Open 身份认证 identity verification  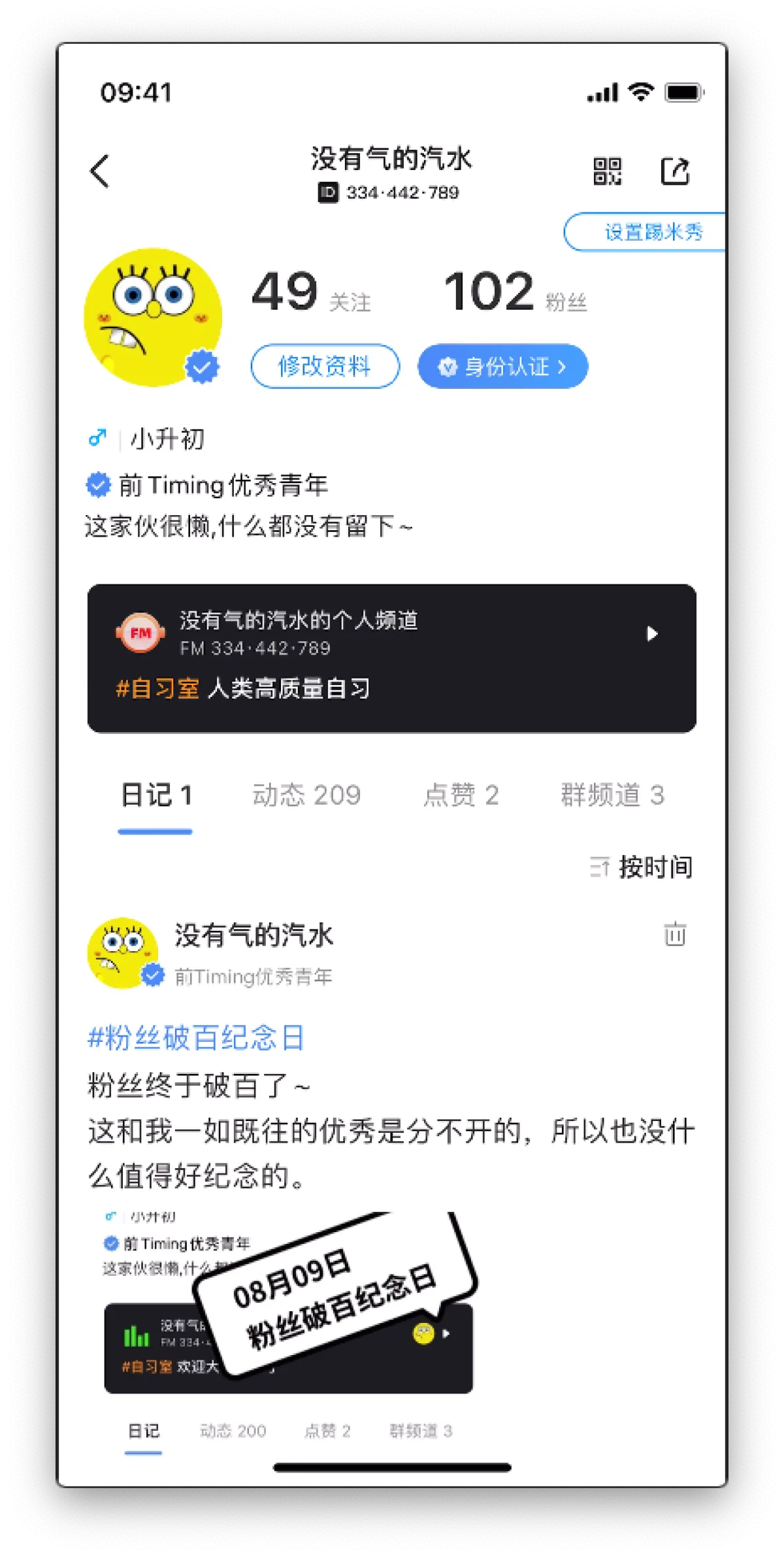(502, 366)
